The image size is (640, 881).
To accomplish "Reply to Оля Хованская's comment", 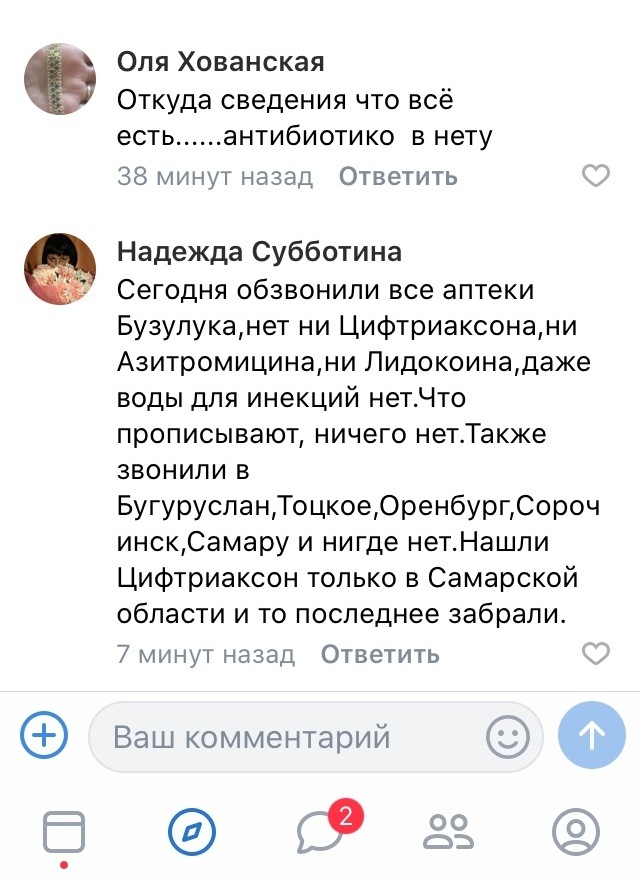I will tap(398, 177).
